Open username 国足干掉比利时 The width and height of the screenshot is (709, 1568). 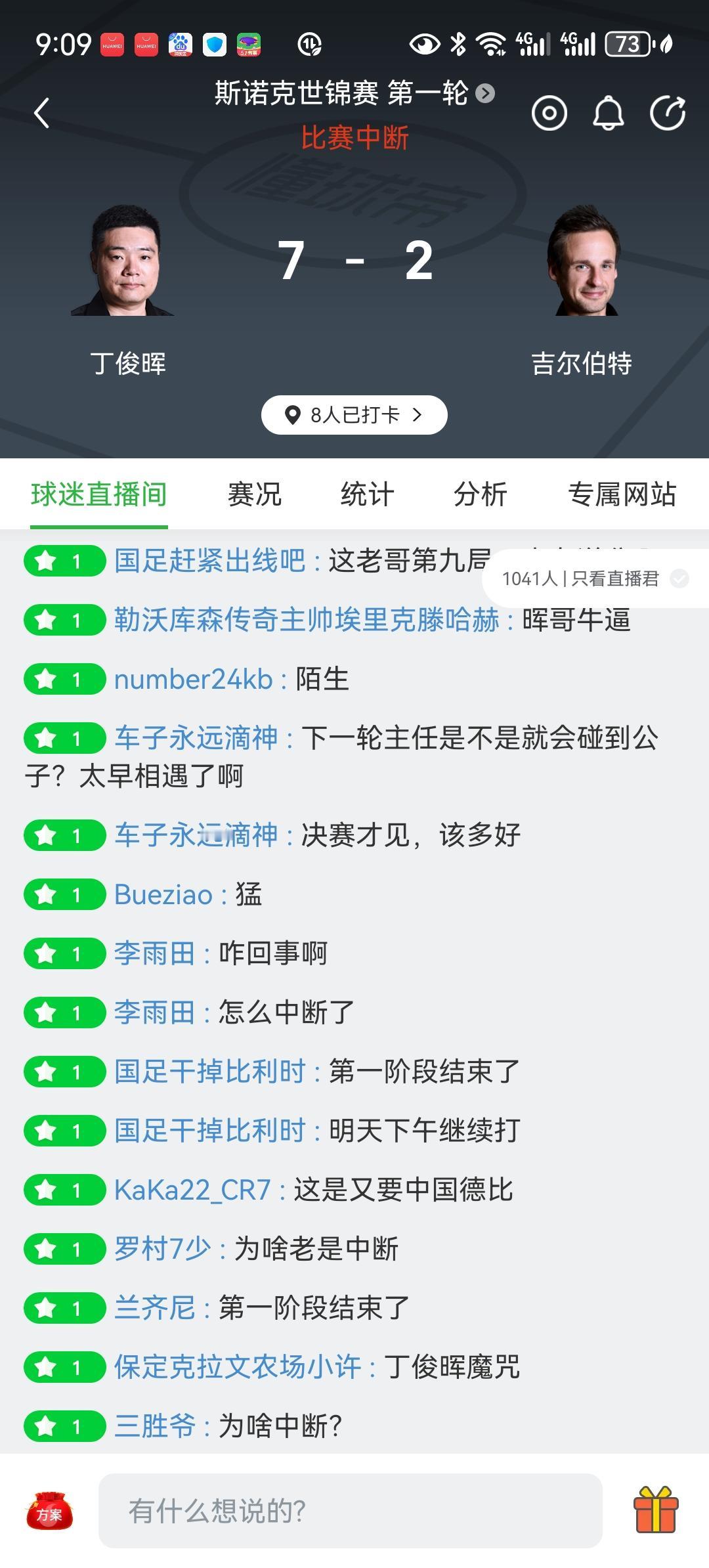[x=210, y=1072]
